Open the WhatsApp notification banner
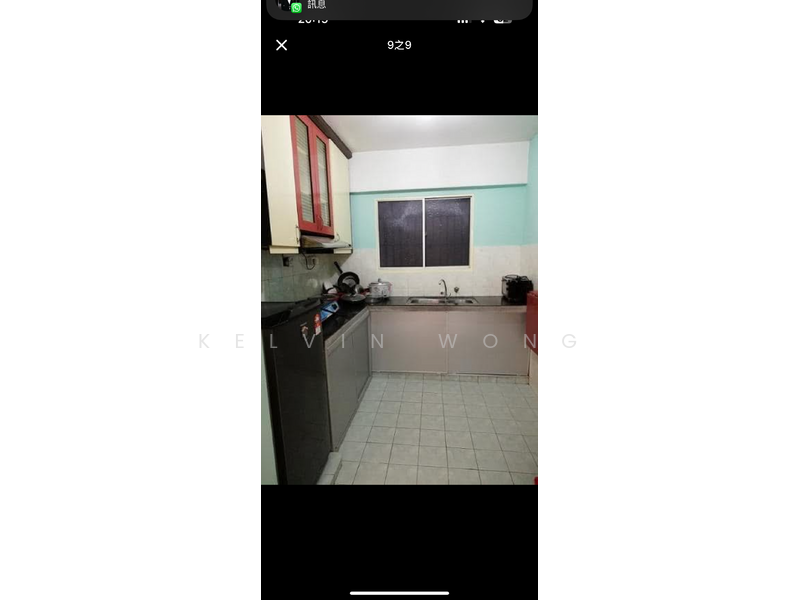The image size is (800, 600). tap(399, 8)
